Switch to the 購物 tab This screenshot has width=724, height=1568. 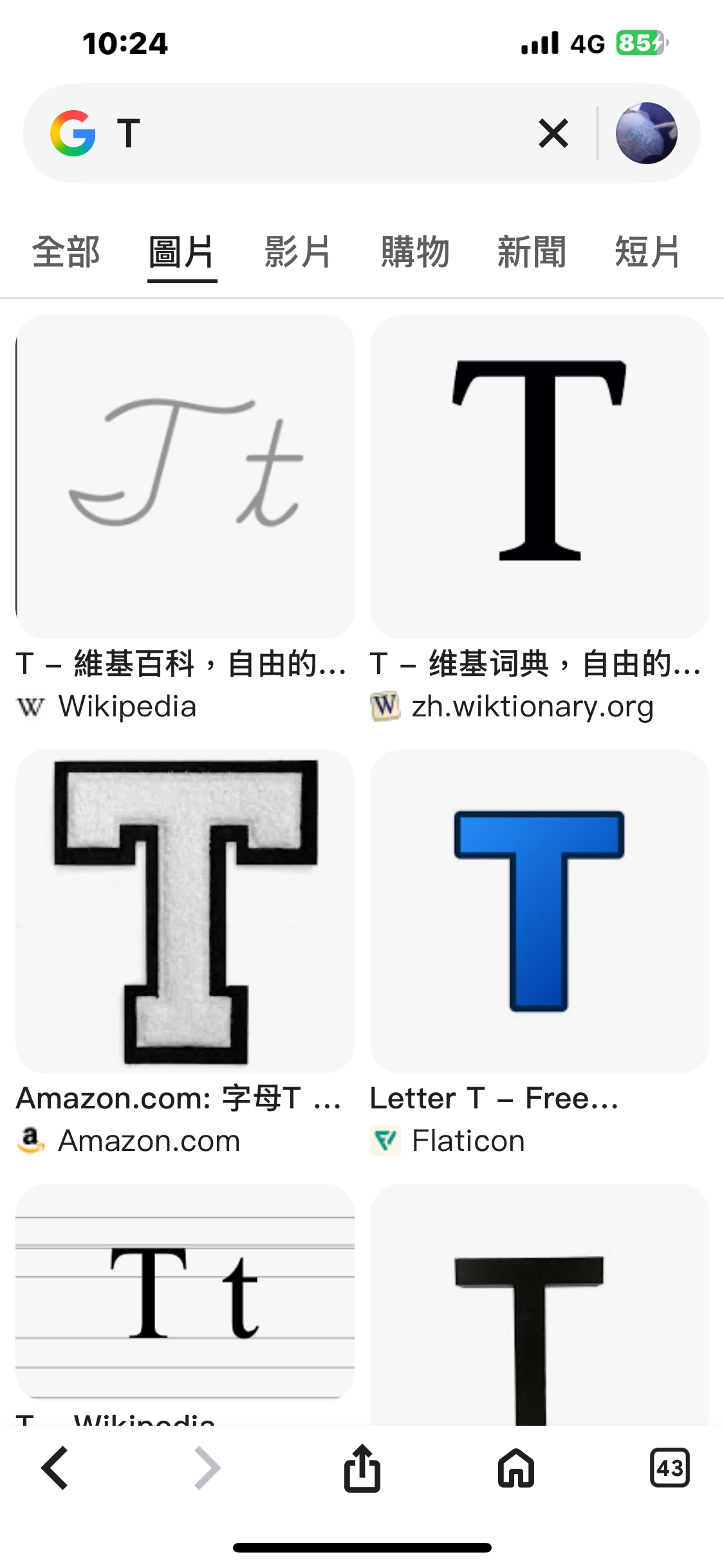point(415,252)
